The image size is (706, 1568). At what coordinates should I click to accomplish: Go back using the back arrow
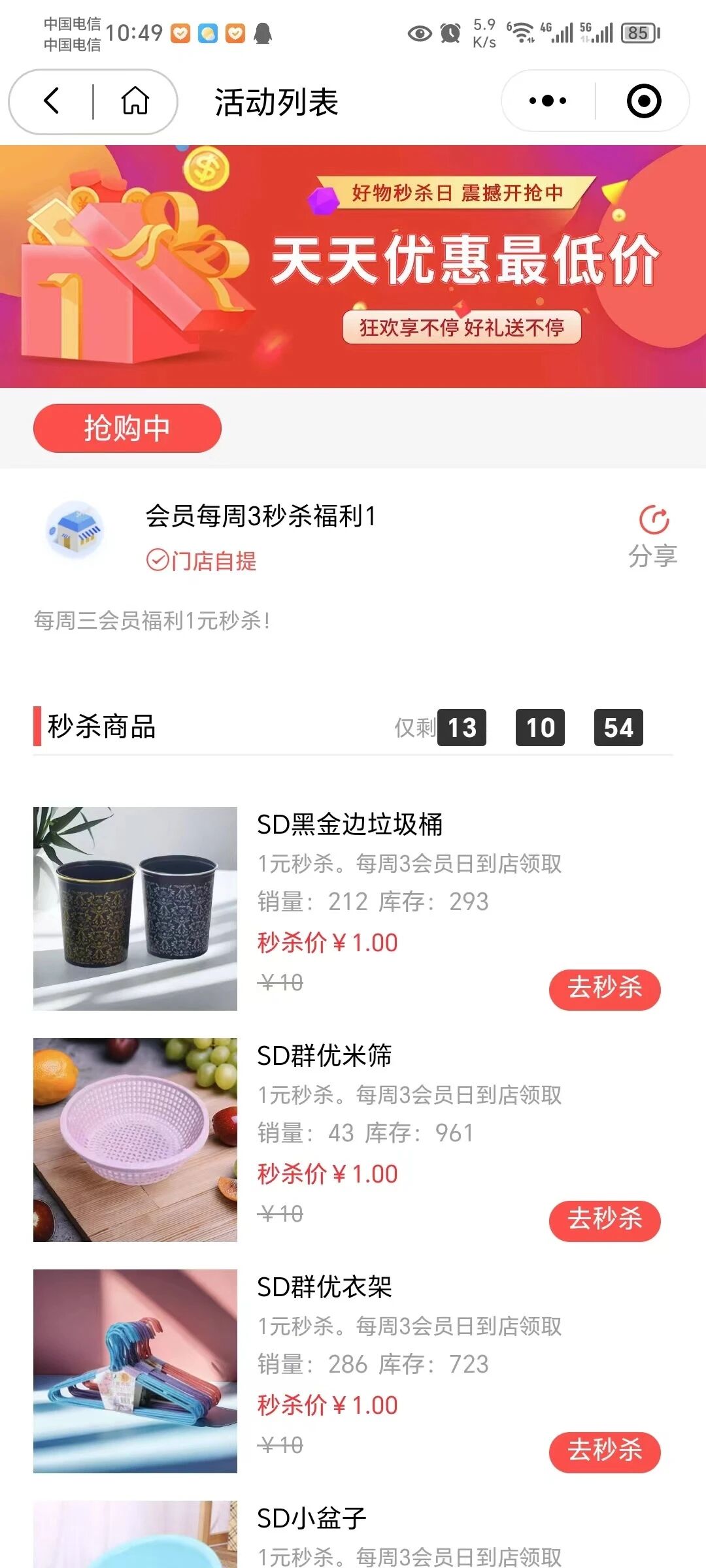tap(52, 101)
